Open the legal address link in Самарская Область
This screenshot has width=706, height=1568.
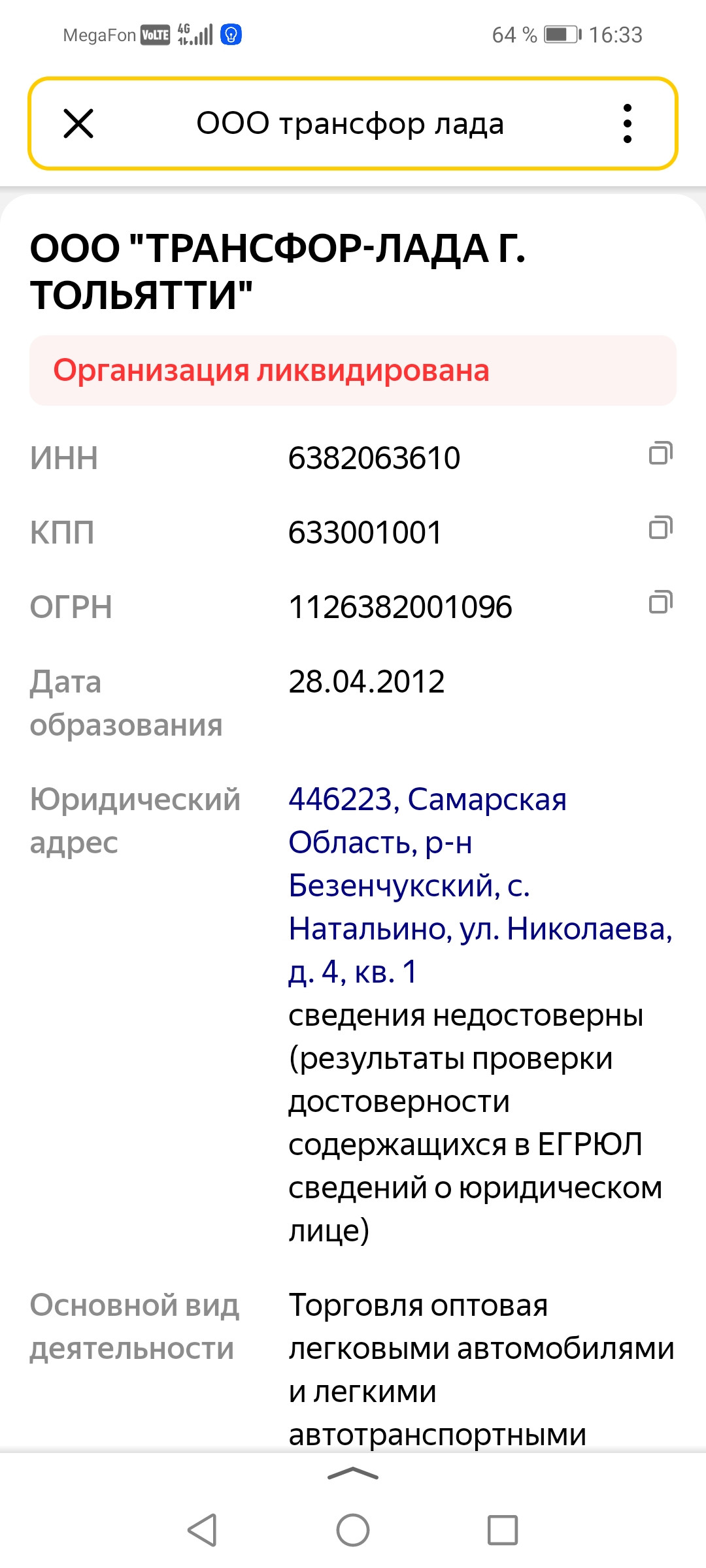pyautogui.click(x=480, y=885)
